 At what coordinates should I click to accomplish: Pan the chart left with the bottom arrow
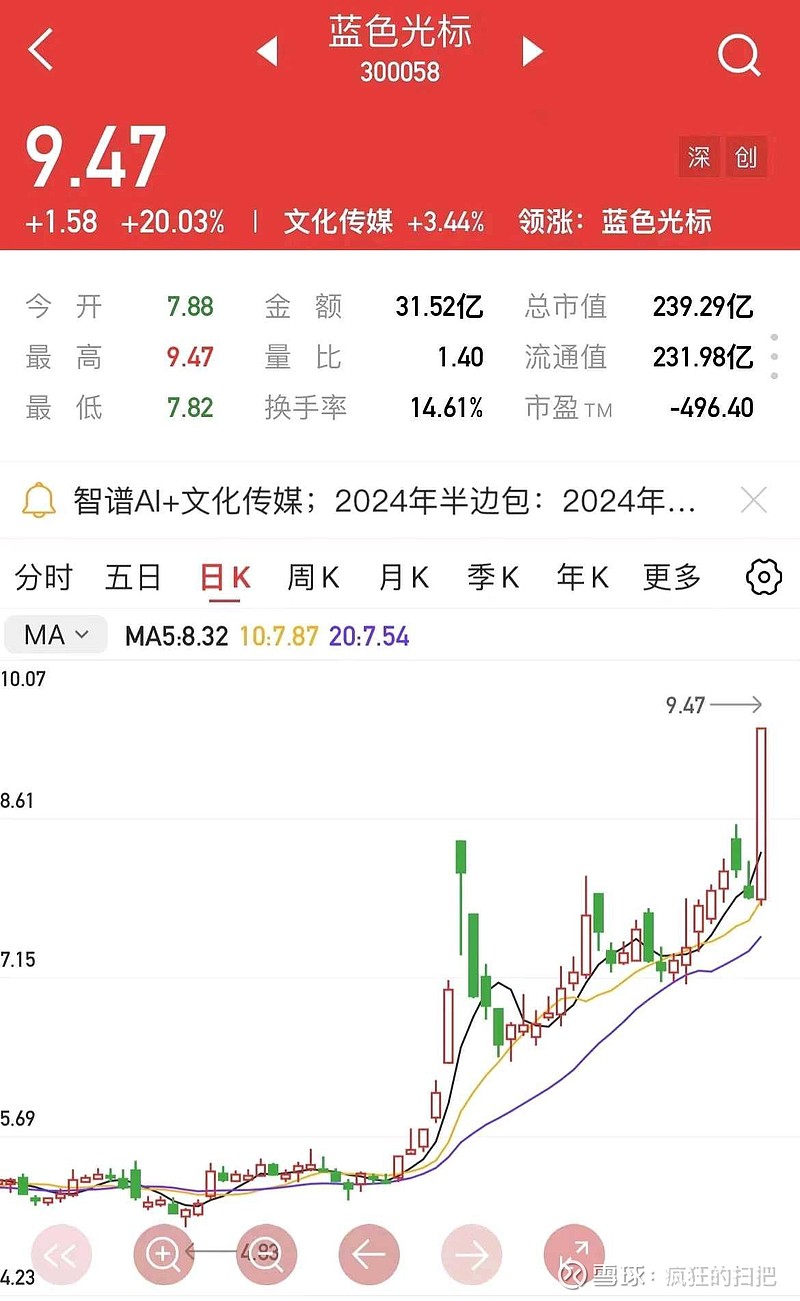click(368, 1253)
